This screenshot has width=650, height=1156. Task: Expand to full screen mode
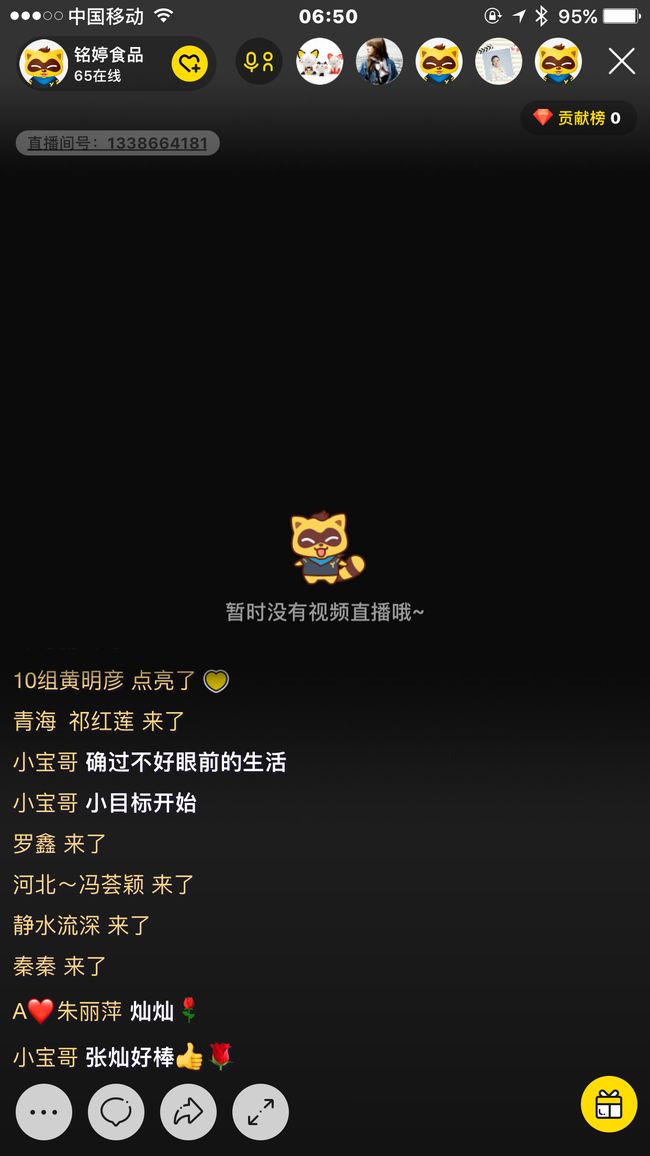[261, 1112]
